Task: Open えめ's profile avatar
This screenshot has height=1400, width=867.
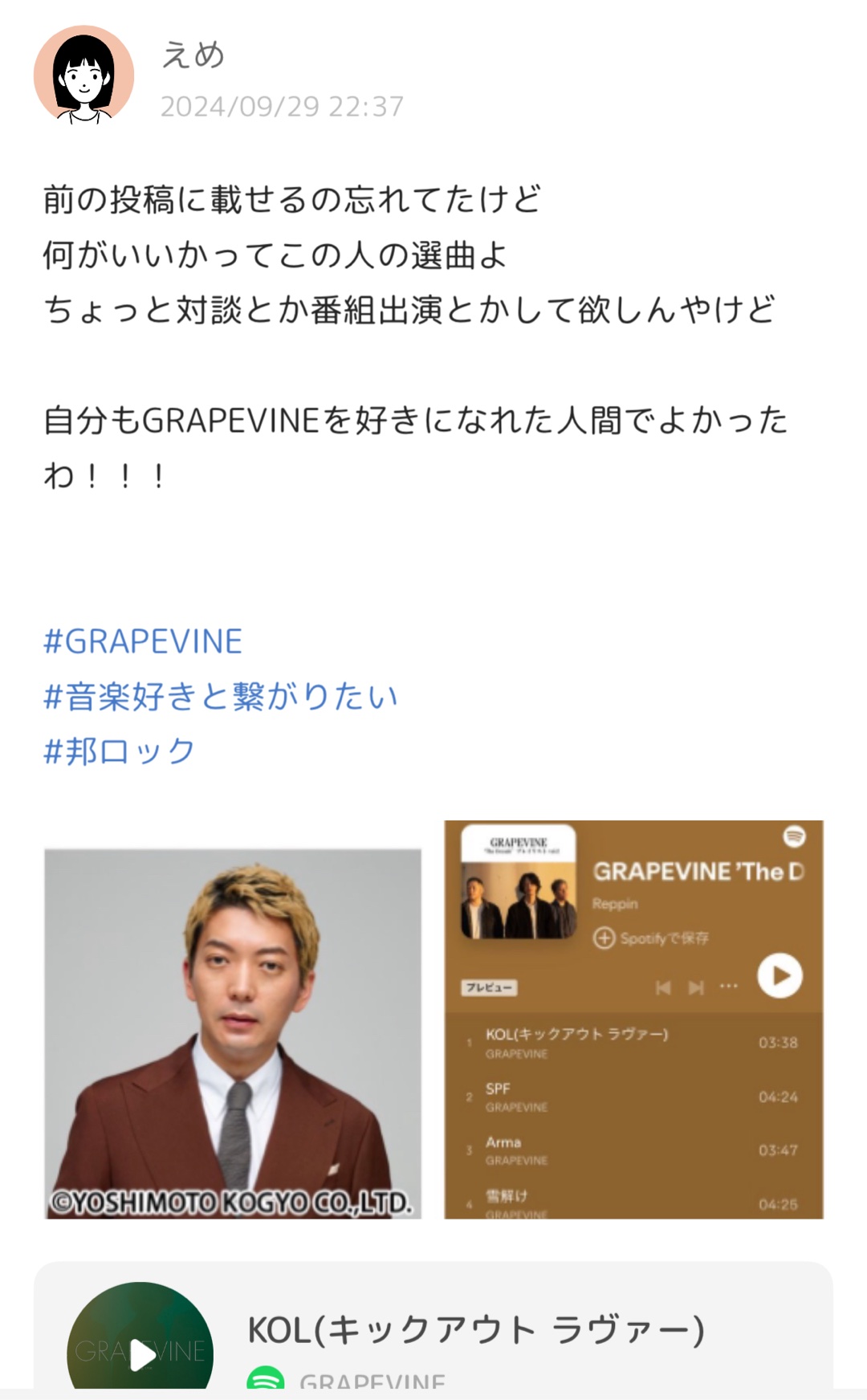Action: pyautogui.click(x=83, y=75)
